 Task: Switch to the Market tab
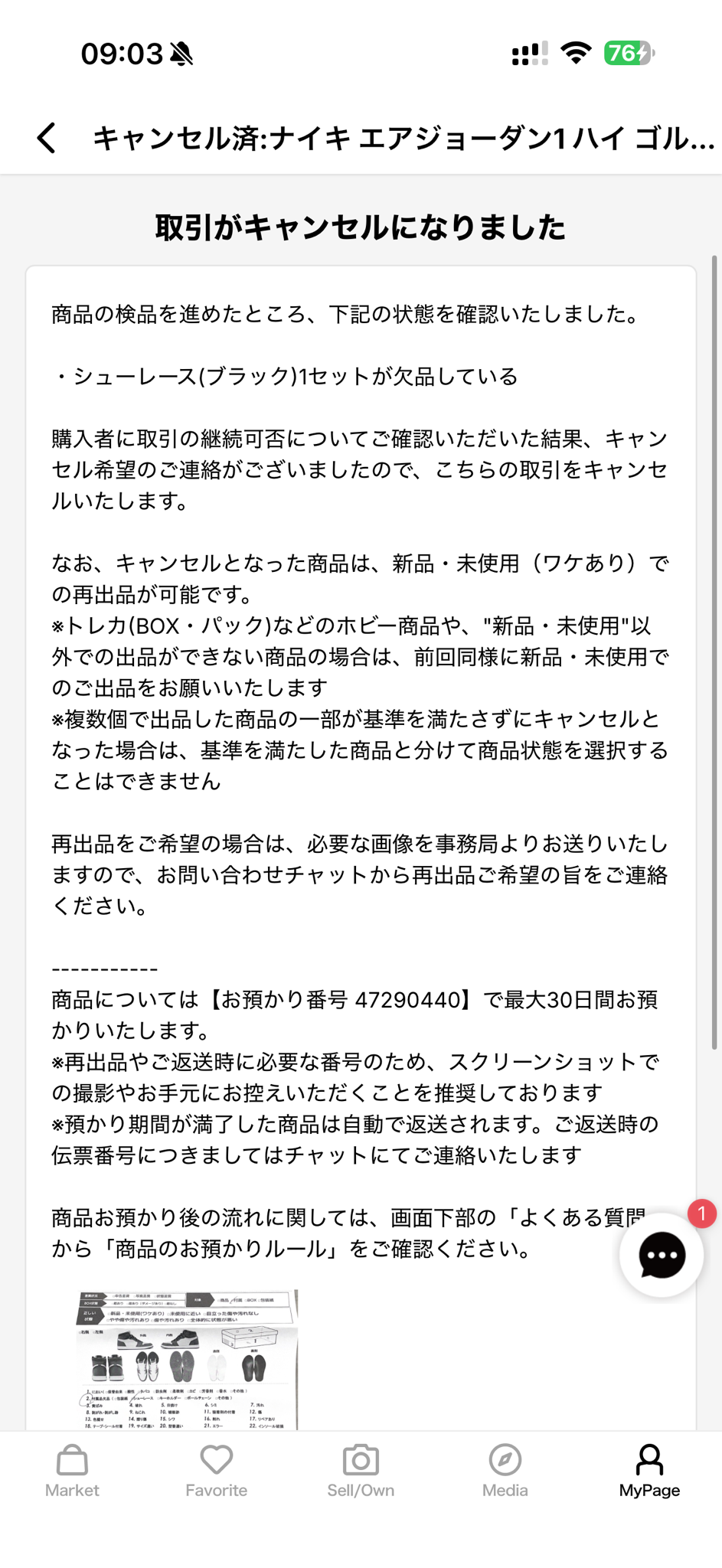pos(72,1472)
